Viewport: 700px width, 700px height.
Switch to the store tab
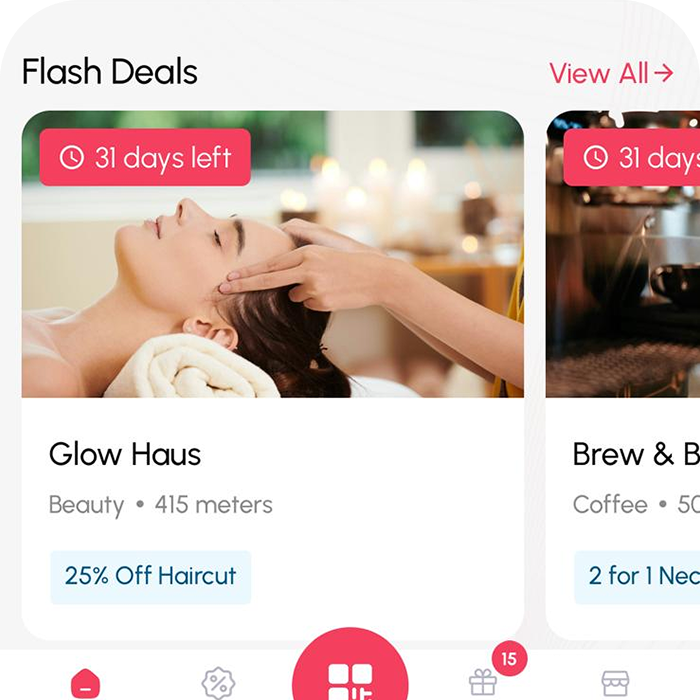coord(615,683)
